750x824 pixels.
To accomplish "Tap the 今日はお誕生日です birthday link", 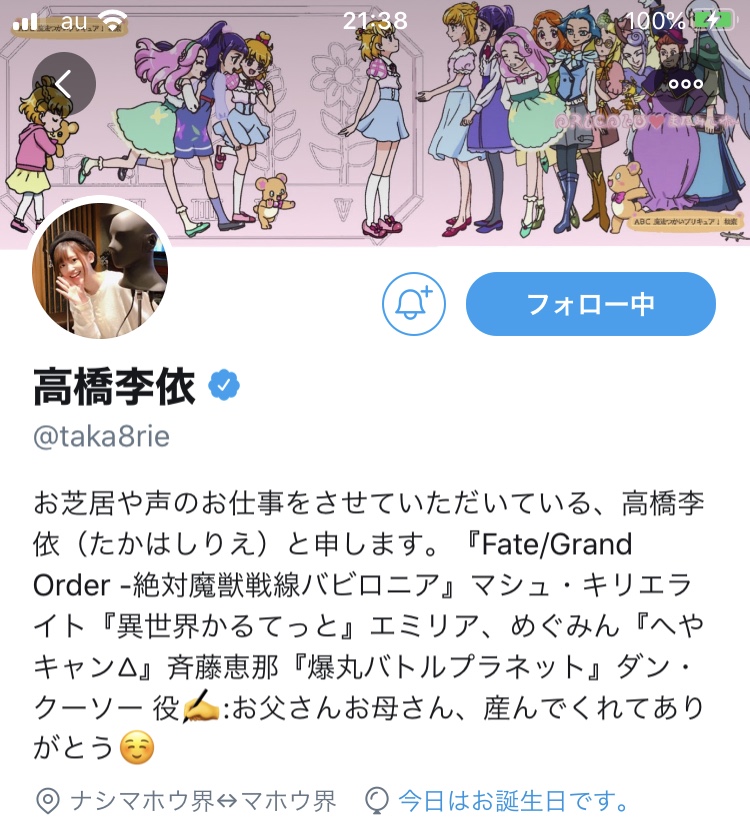I will pos(513,801).
